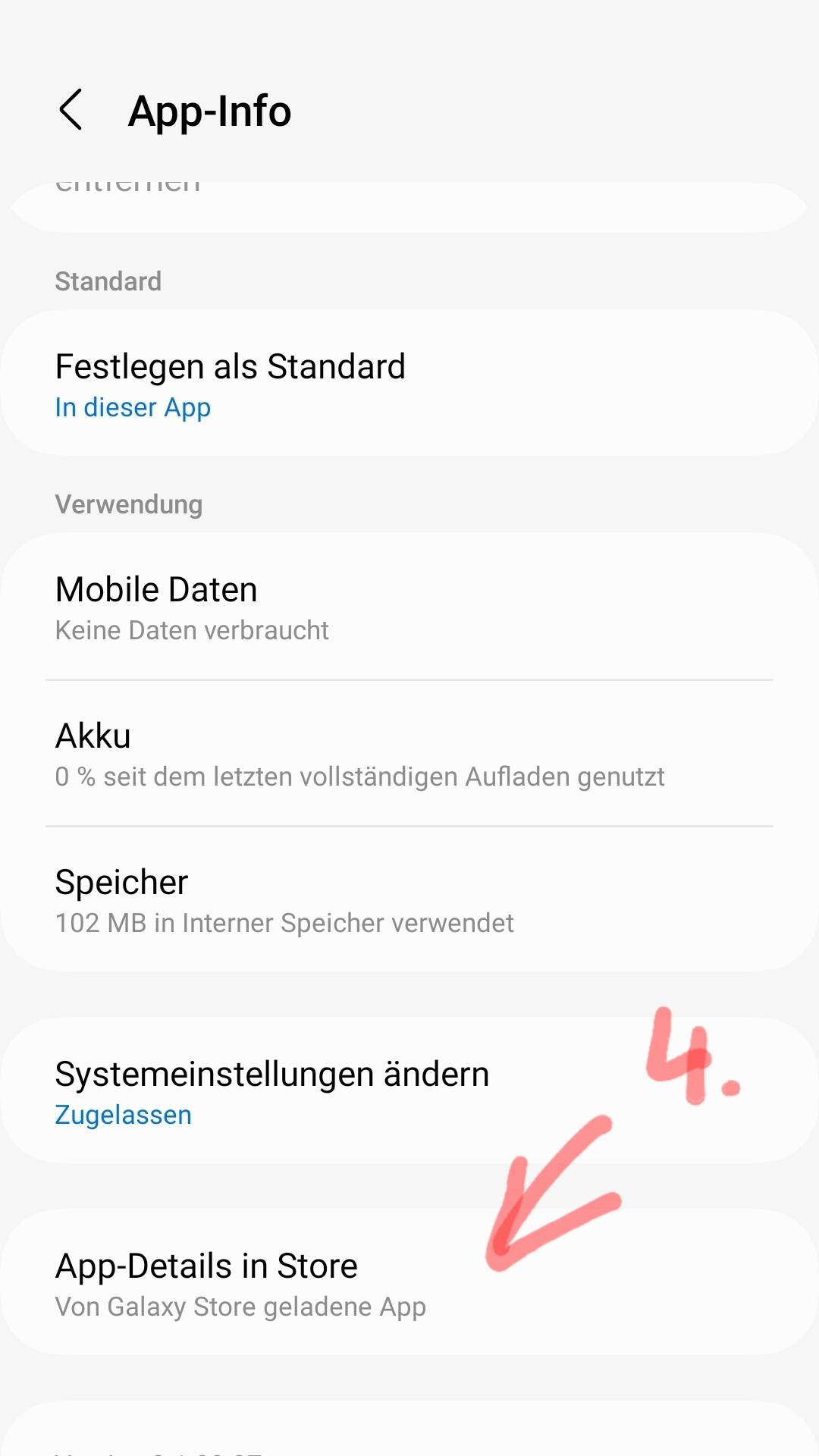The image size is (819, 1456).
Task: Open the Mobile Daten usage details
Action: pos(155,589)
